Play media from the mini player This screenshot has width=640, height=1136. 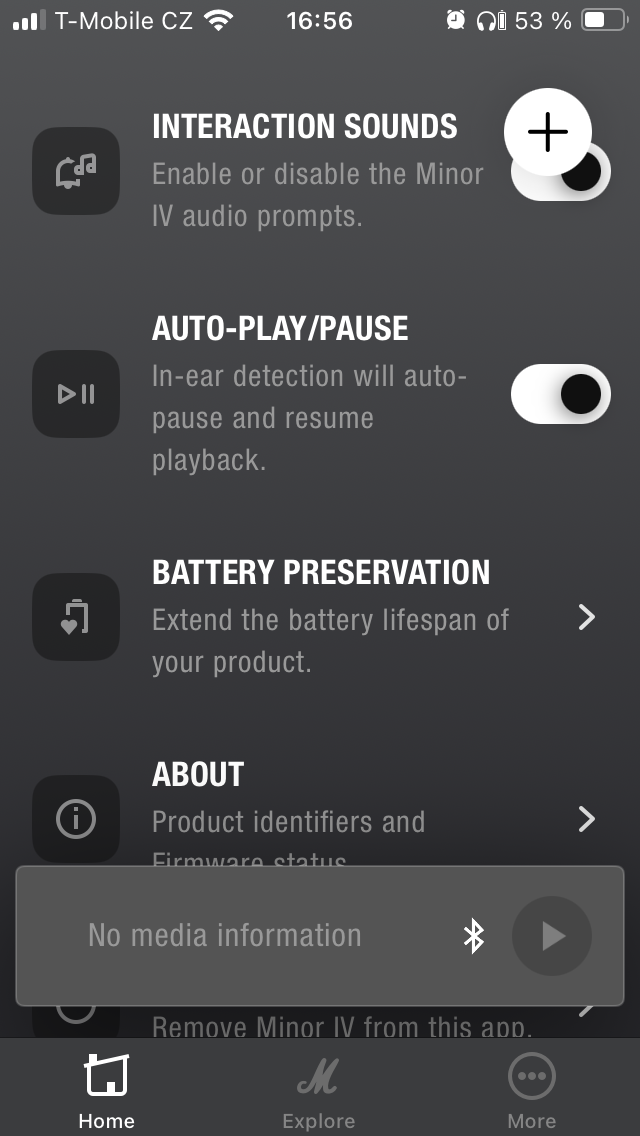point(552,936)
